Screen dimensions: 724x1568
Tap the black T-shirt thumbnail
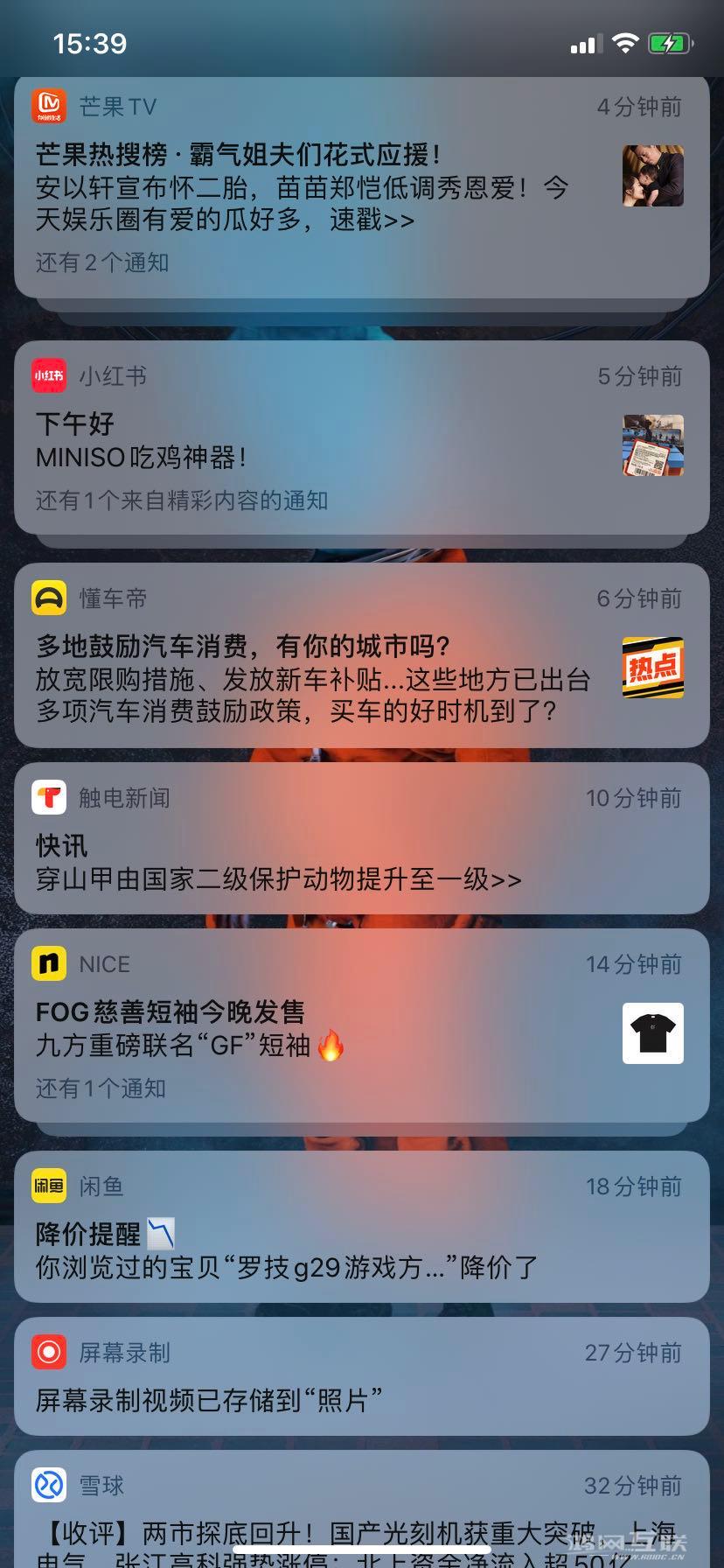[652, 1032]
